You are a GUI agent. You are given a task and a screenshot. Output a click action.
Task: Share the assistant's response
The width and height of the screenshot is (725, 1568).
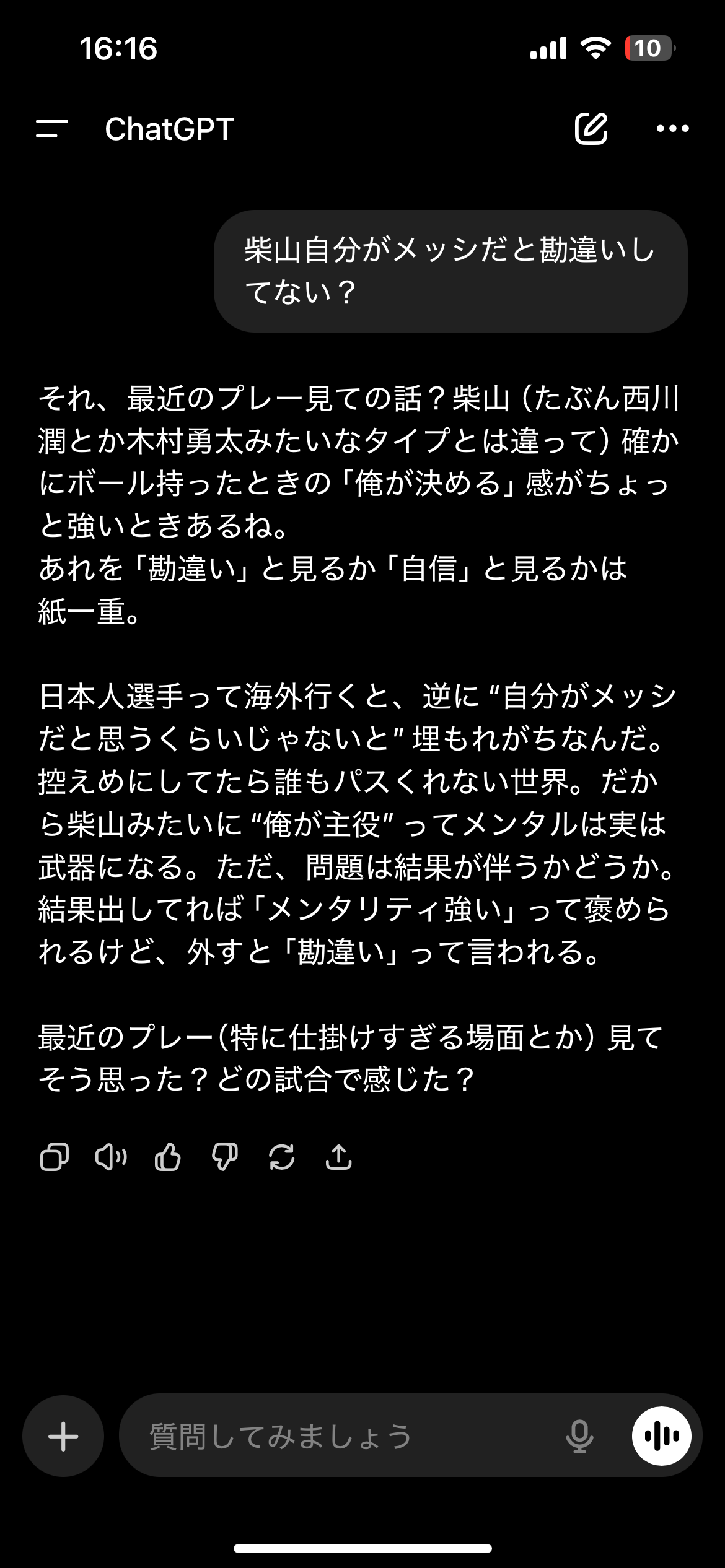338,1157
